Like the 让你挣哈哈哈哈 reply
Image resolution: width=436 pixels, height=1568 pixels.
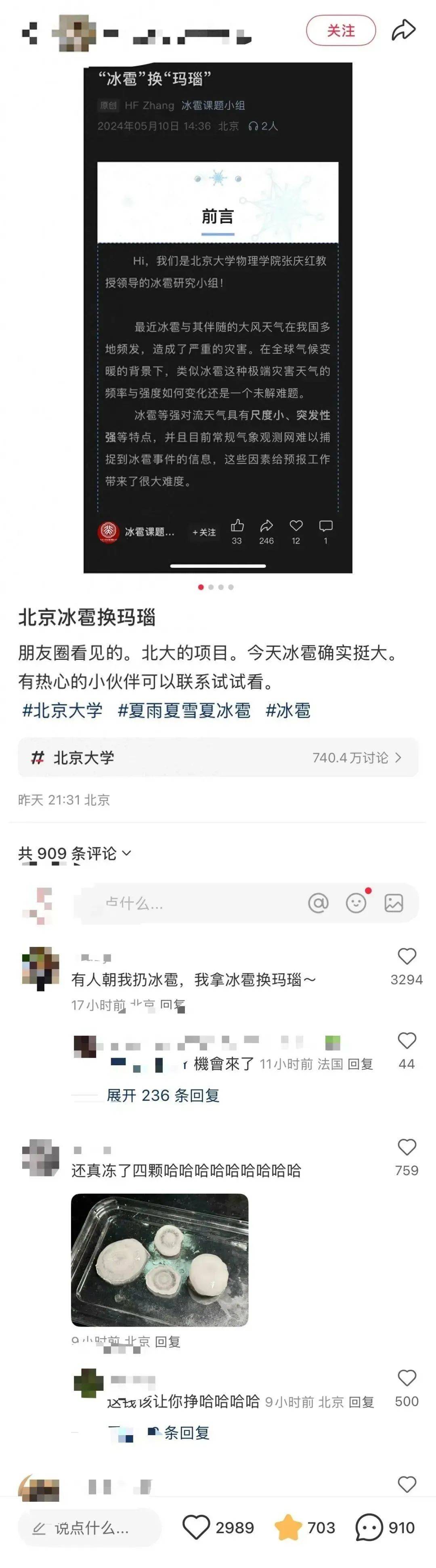(x=406, y=1377)
